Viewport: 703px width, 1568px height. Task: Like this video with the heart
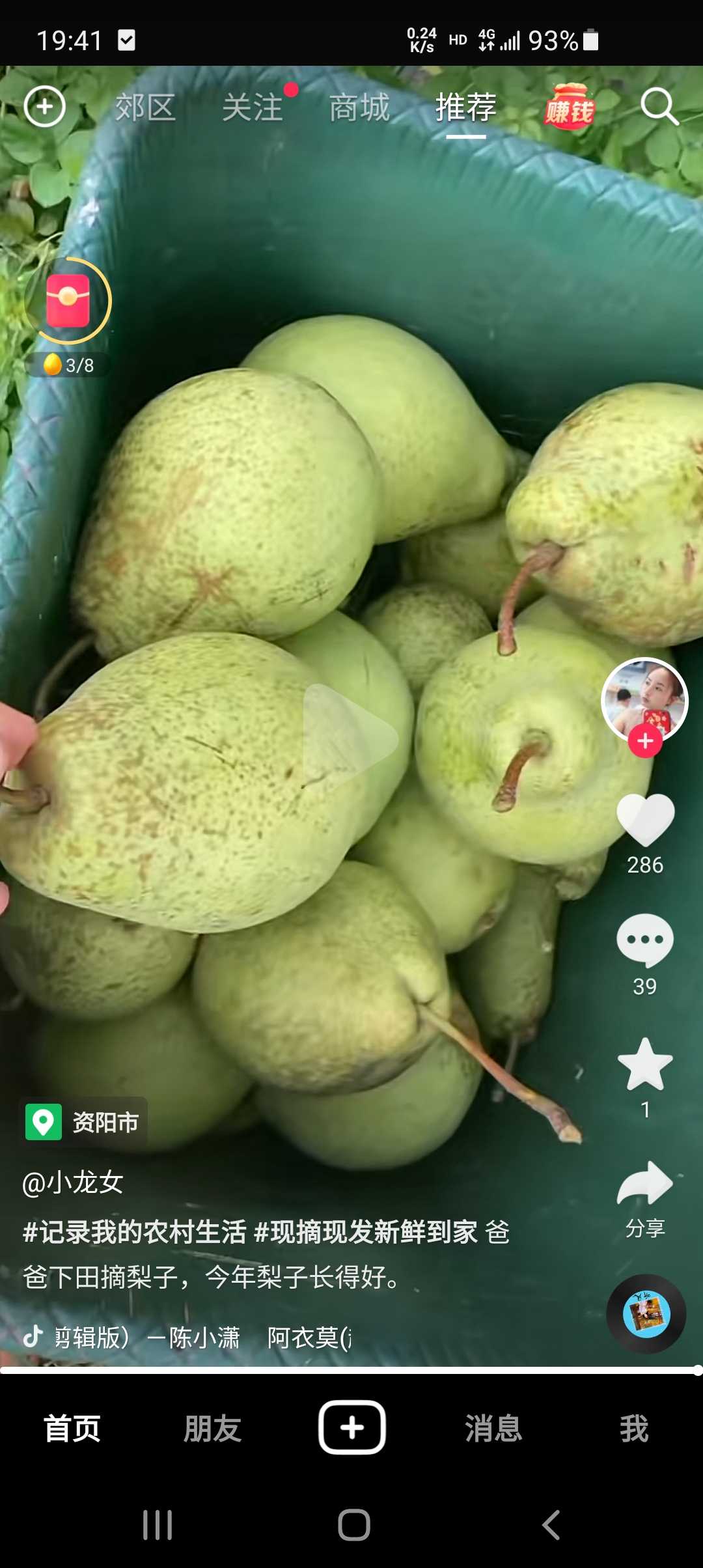[x=645, y=820]
